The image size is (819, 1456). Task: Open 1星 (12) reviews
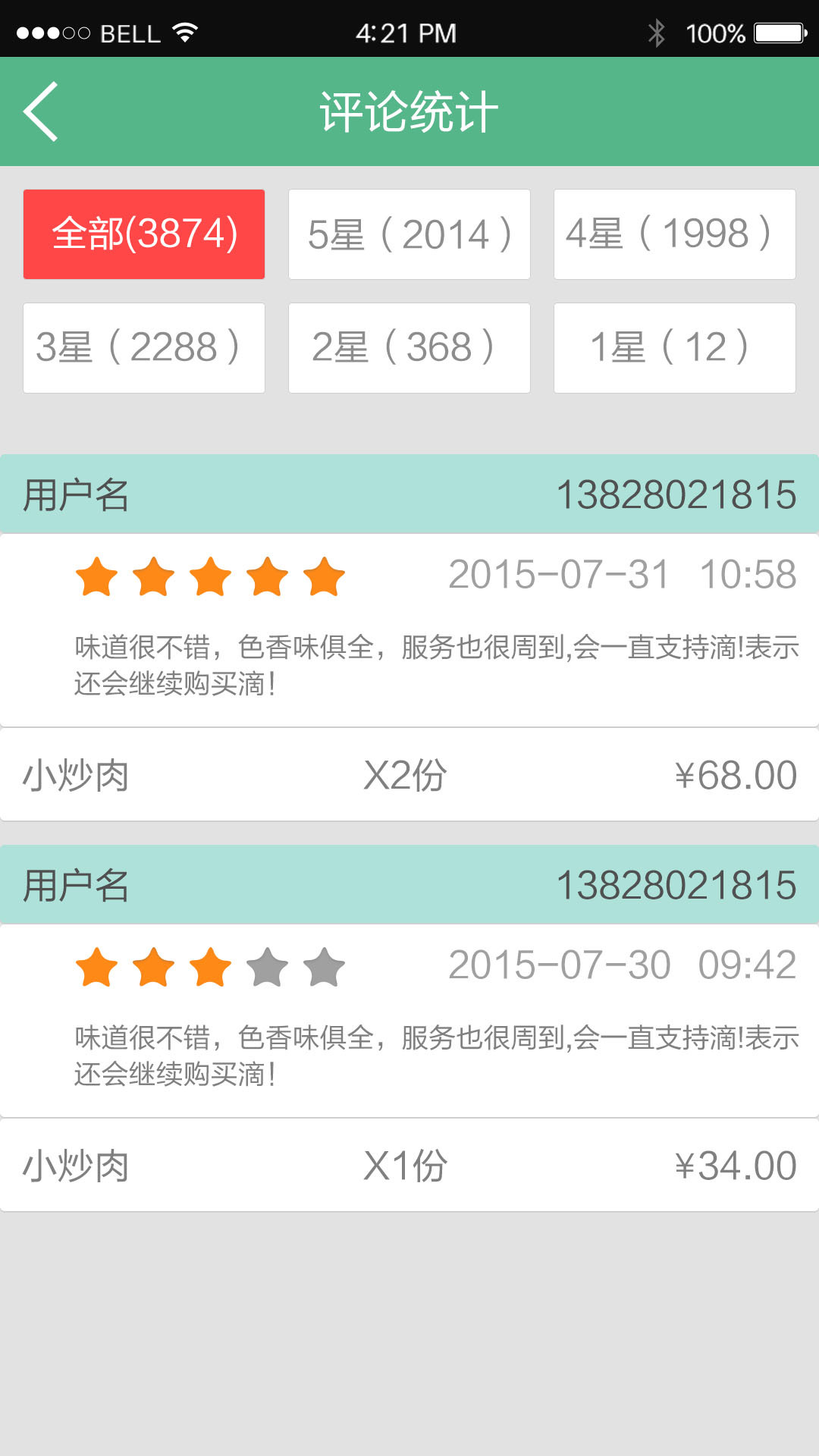[x=674, y=348]
